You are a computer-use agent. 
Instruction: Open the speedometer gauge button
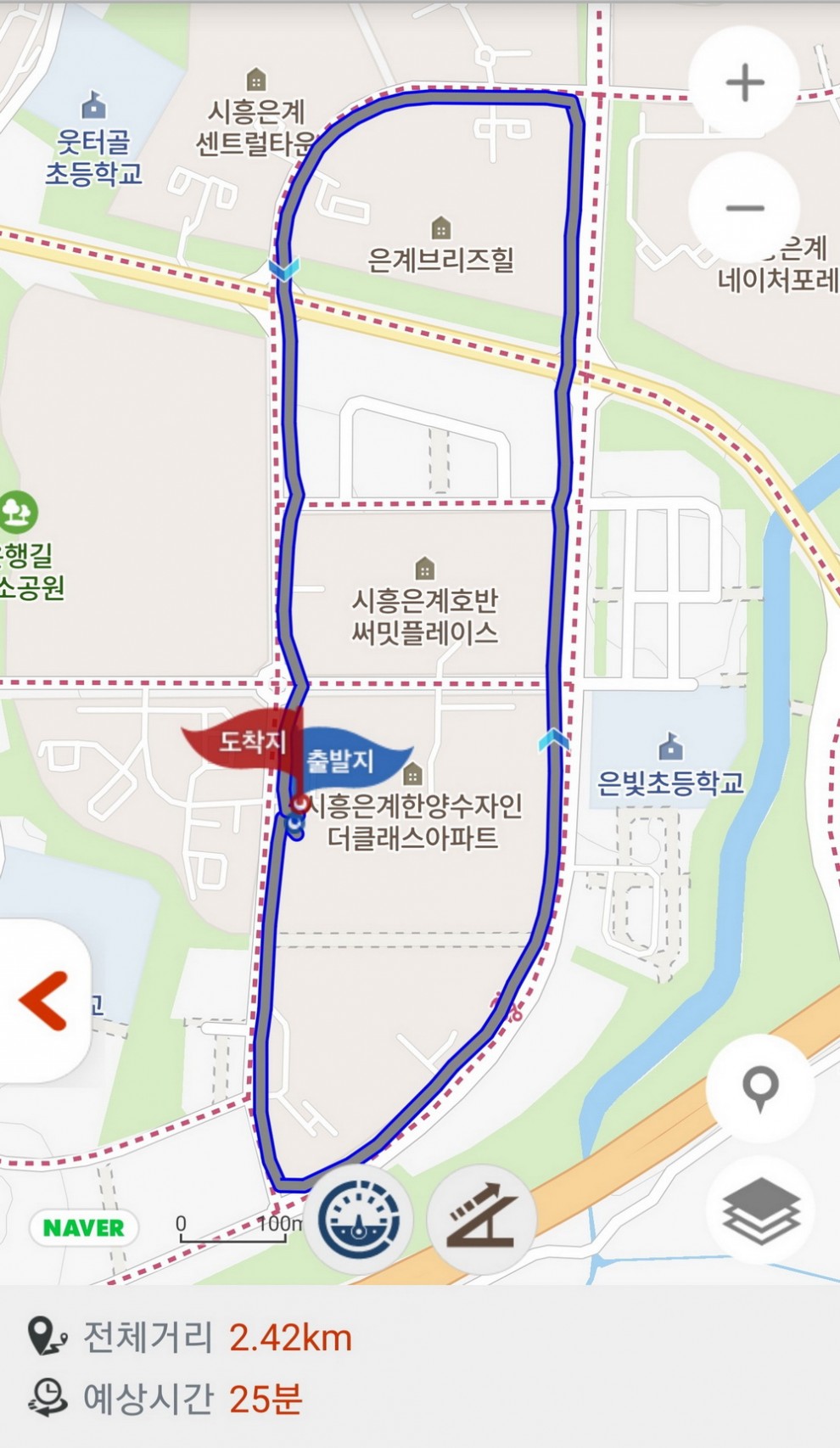pyautogui.click(x=359, y=1220)
